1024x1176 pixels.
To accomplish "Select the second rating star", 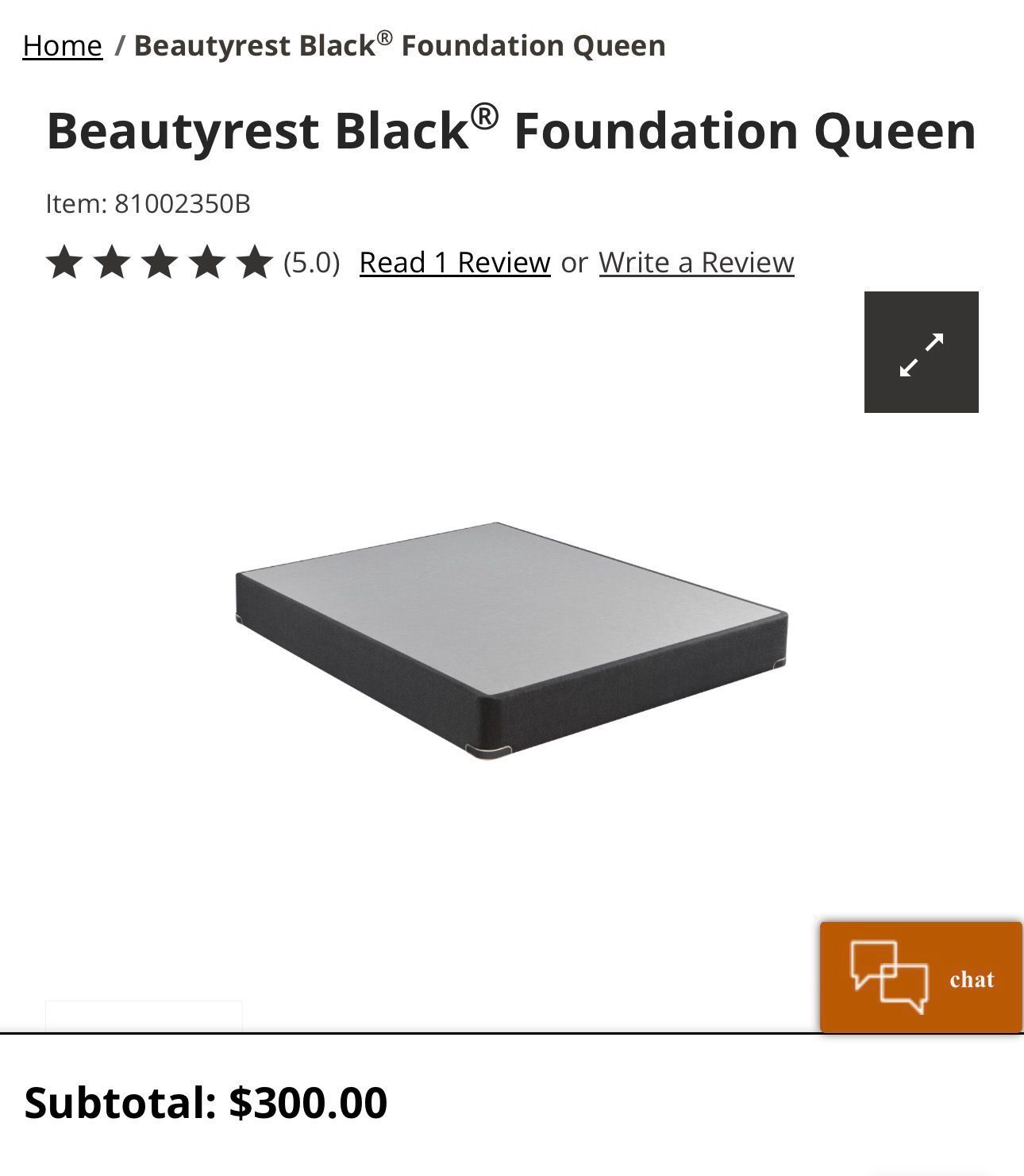I will (112, 261).
